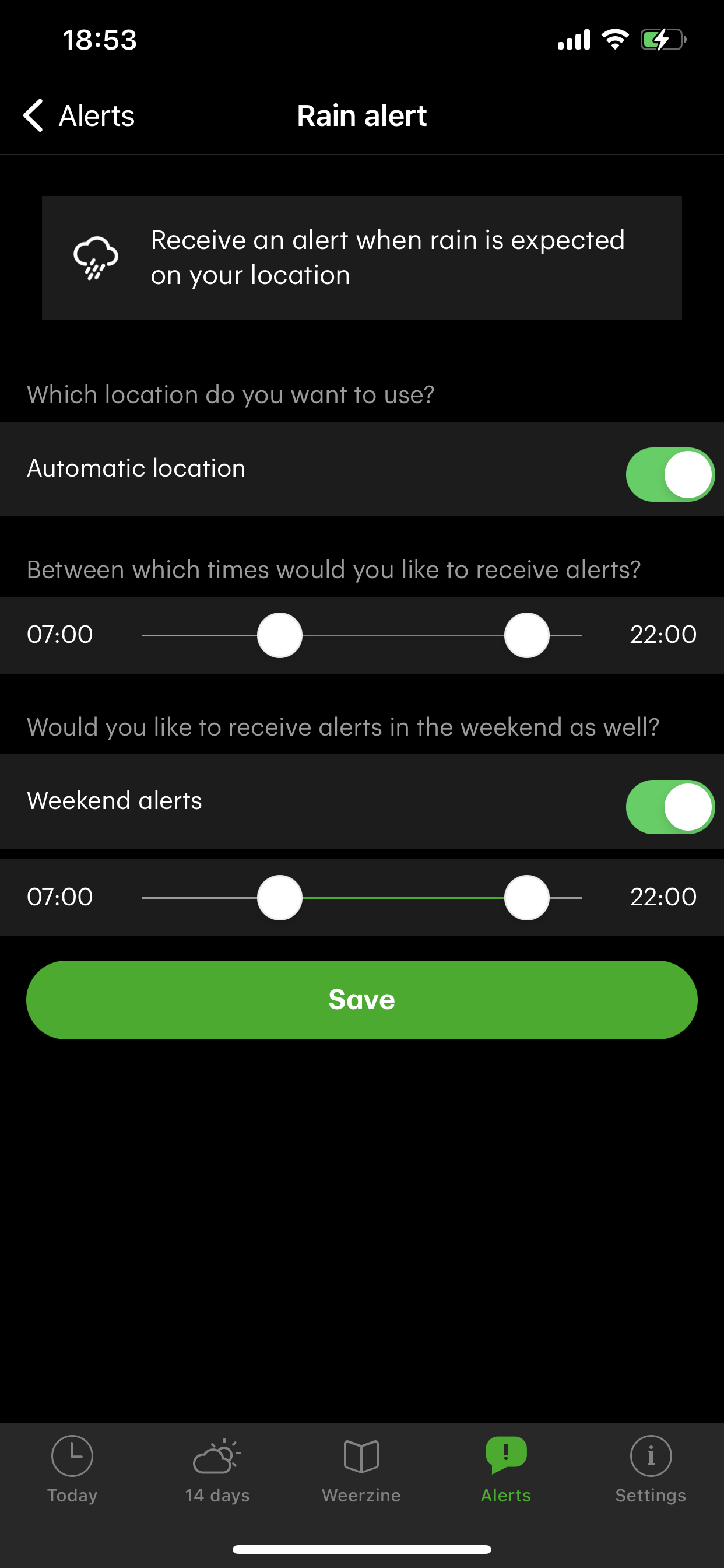The width and height of the screenshot is (724, 1568).
Task: Tap the weekday start-time slider handle
Action: [x=280, y=635]
